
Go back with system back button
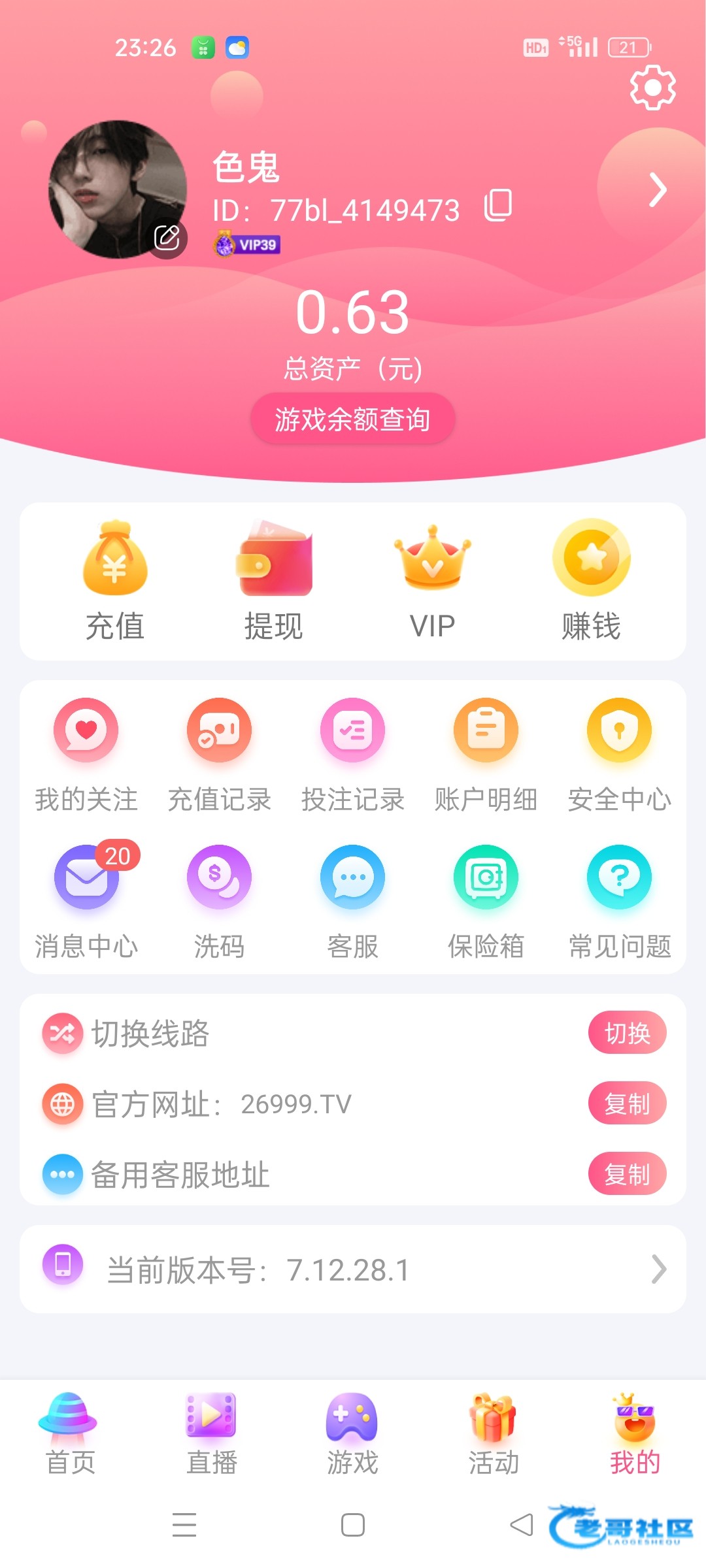pyautogui.click(x=521, y=1526)
